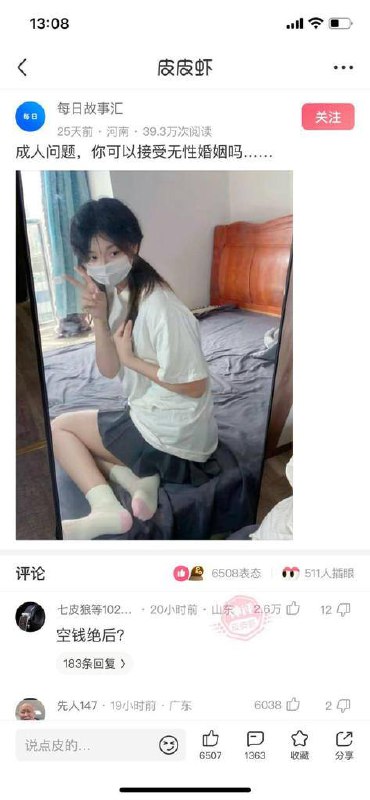Image resolution: width=370 pixels, height=800 pixels.
Task: Share the post via 分享
Action: (344, 745)
